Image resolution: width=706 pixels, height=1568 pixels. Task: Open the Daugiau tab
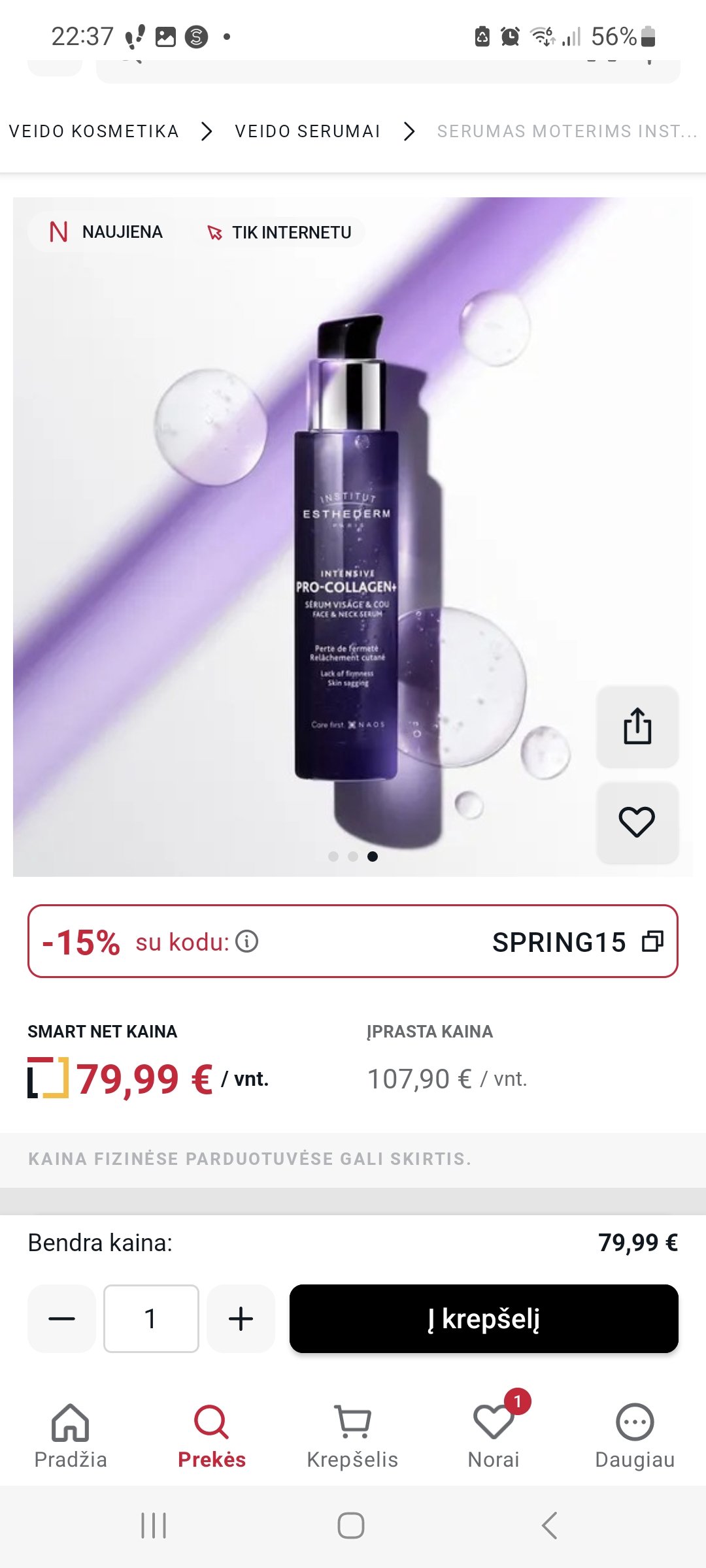click(x=635, y=1437)
